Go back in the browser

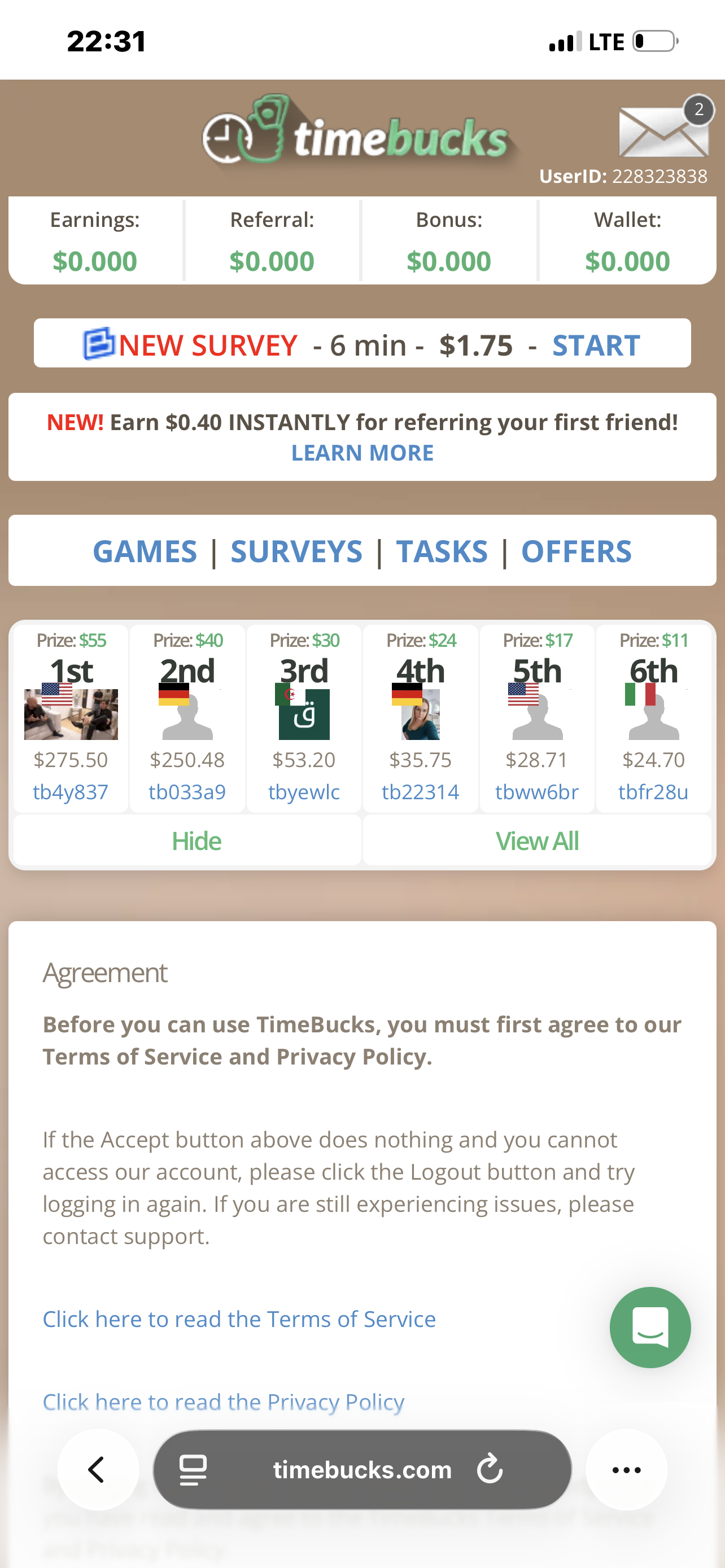[x=97, y=1469]
